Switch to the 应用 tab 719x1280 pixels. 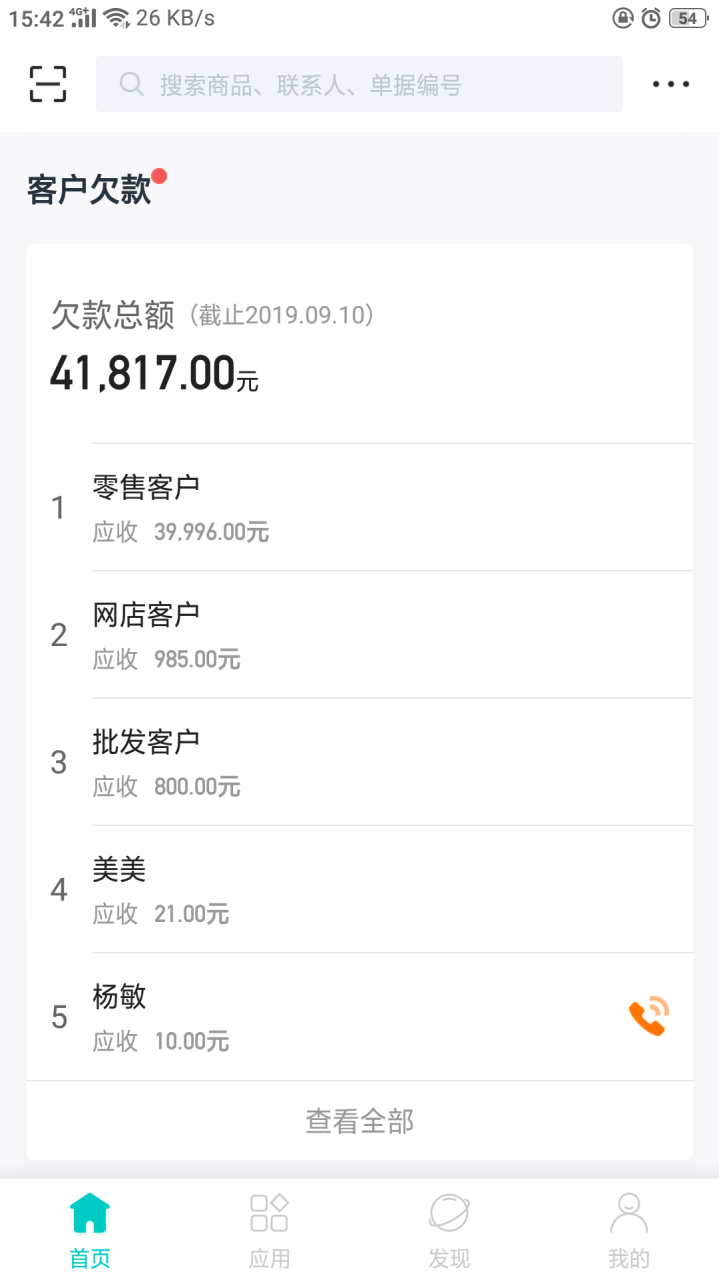[x=269, y=1230]
